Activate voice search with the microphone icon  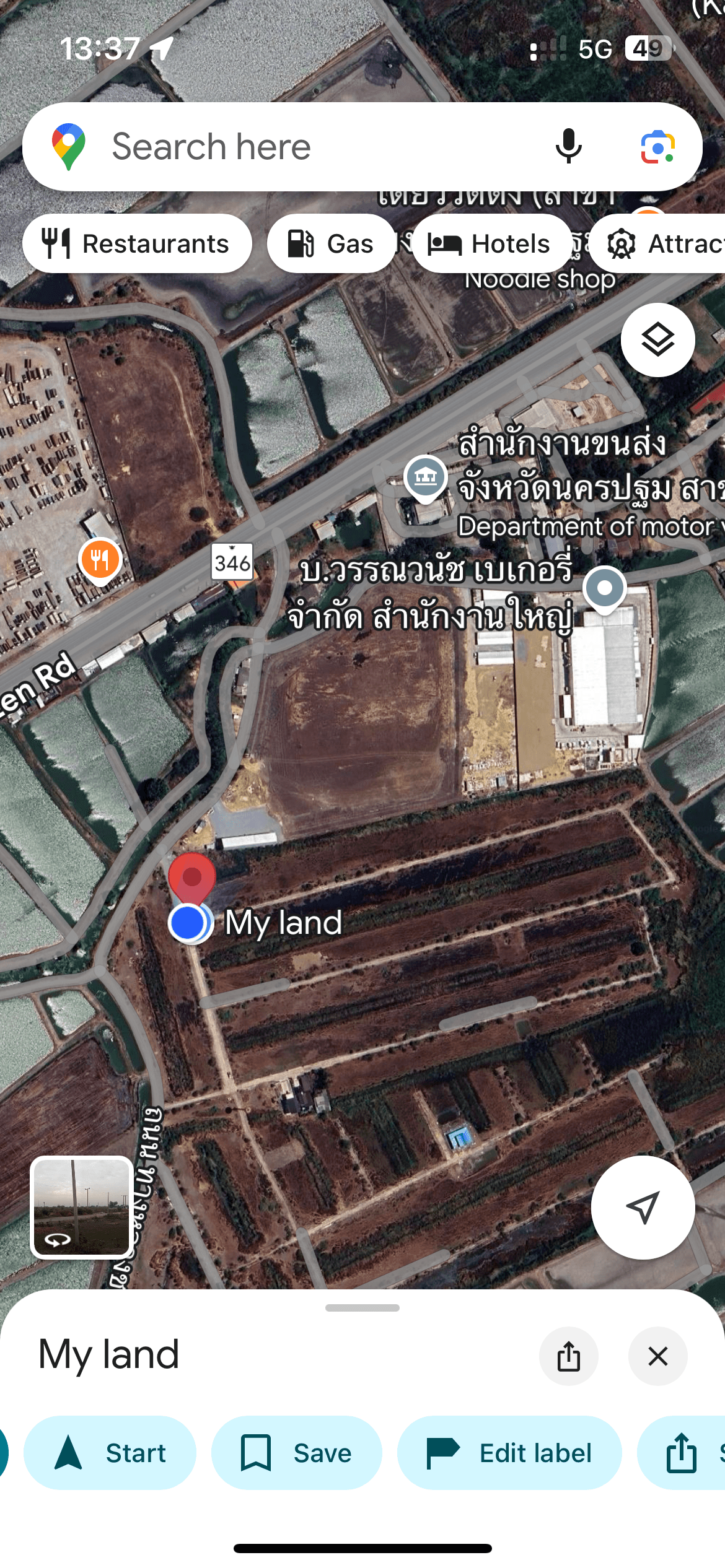569,146
